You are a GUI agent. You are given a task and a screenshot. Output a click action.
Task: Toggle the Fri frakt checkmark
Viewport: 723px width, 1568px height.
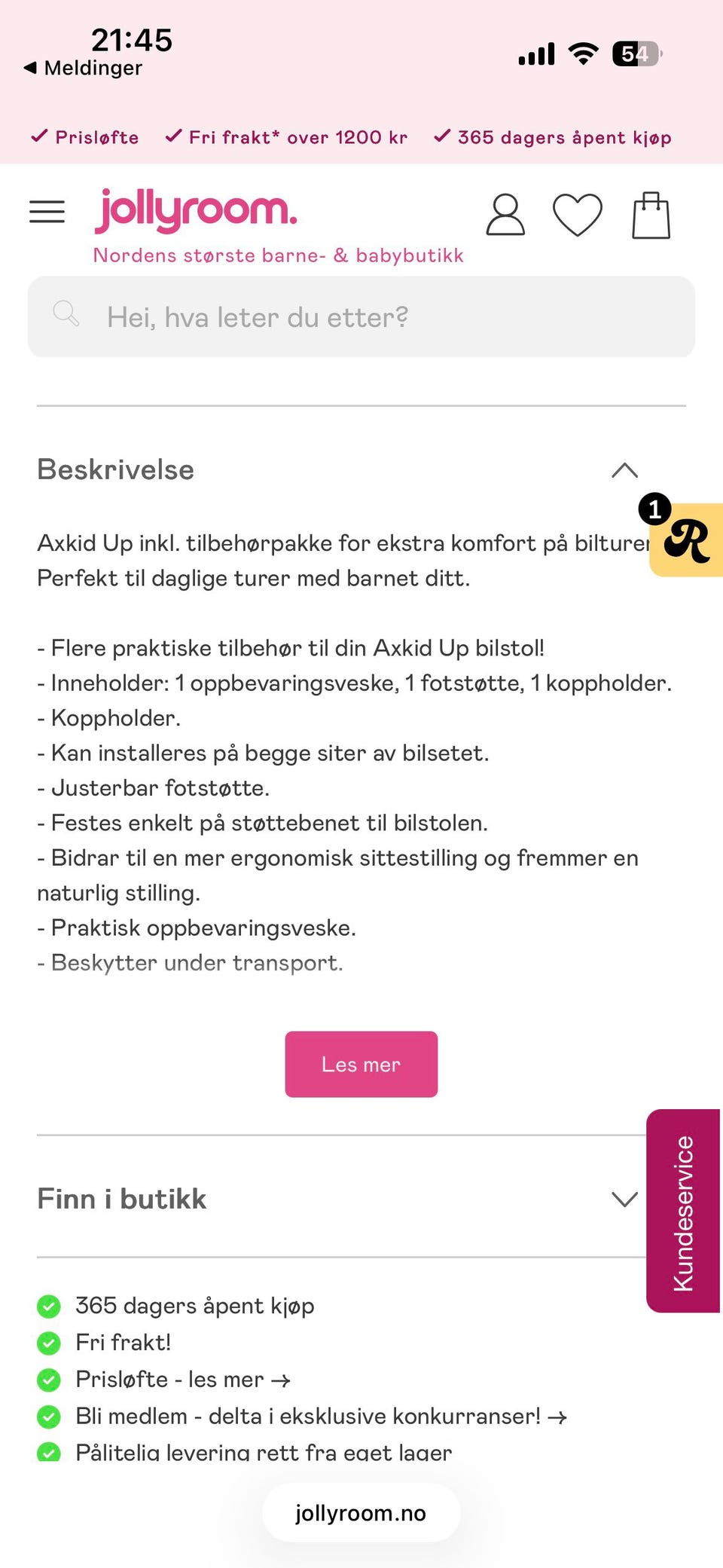(48, 1343)
